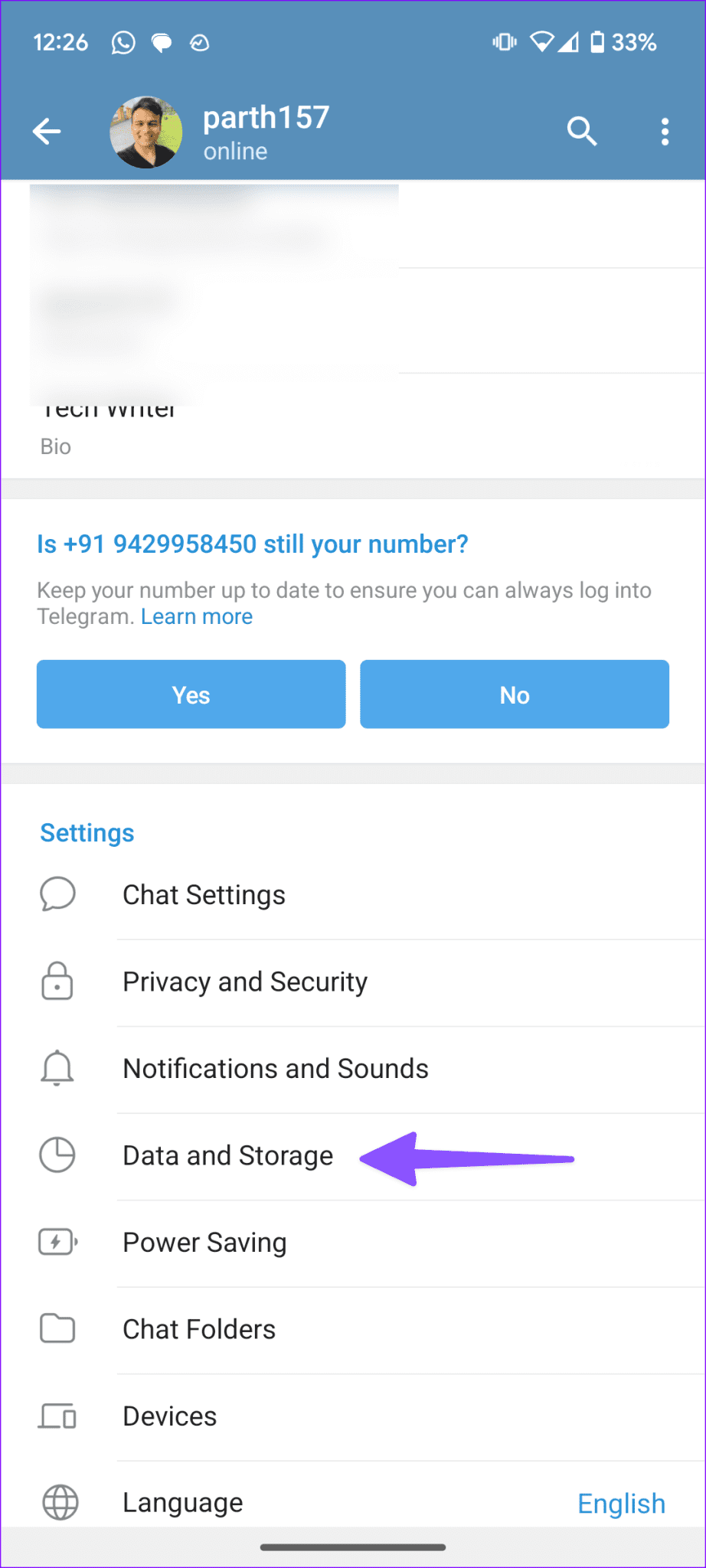
Task: Open parth157's profile picture
Action: pyautogui.click(x=145, y=131)
